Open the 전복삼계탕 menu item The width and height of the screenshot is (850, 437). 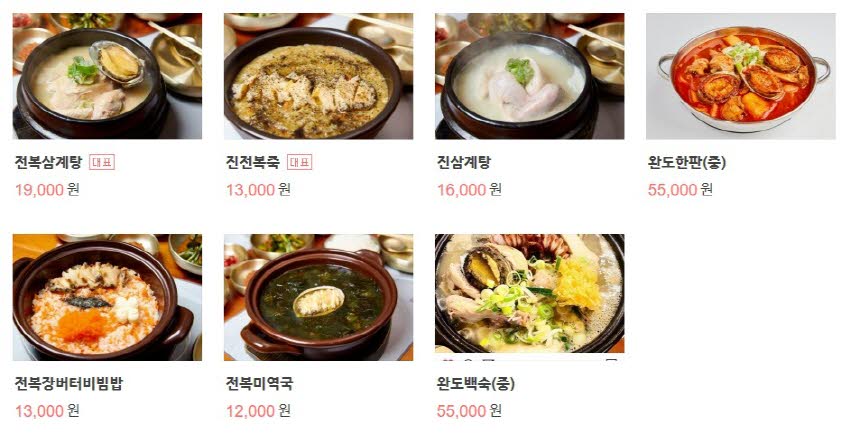click(107, 77)
